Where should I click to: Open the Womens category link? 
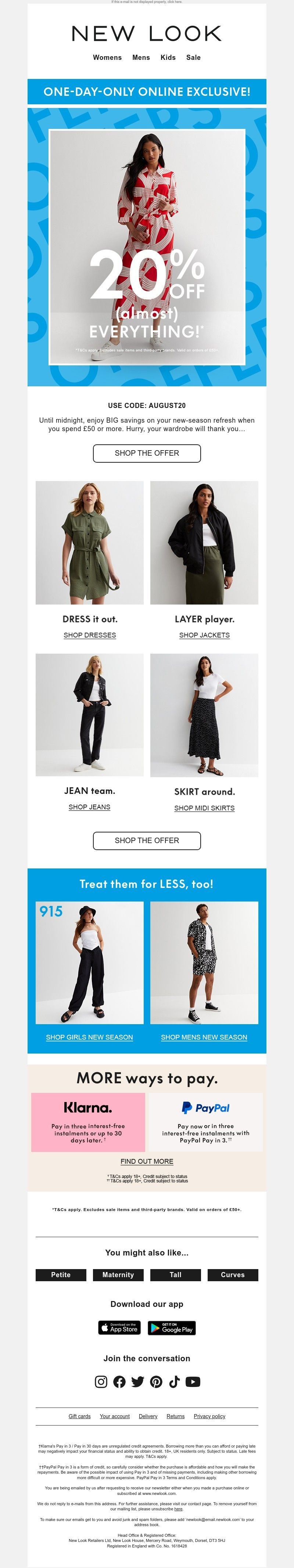pyautogui.click(x=107, y=57)
